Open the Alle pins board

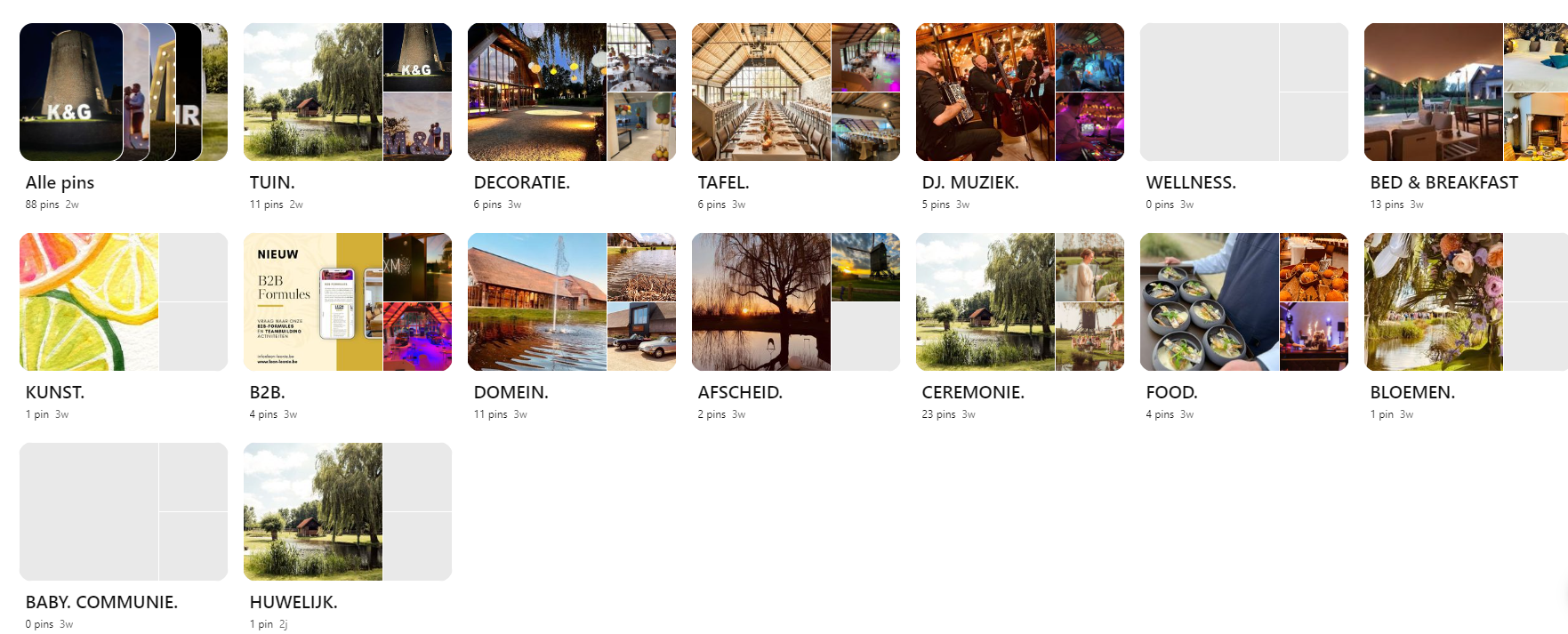[124, 92]
